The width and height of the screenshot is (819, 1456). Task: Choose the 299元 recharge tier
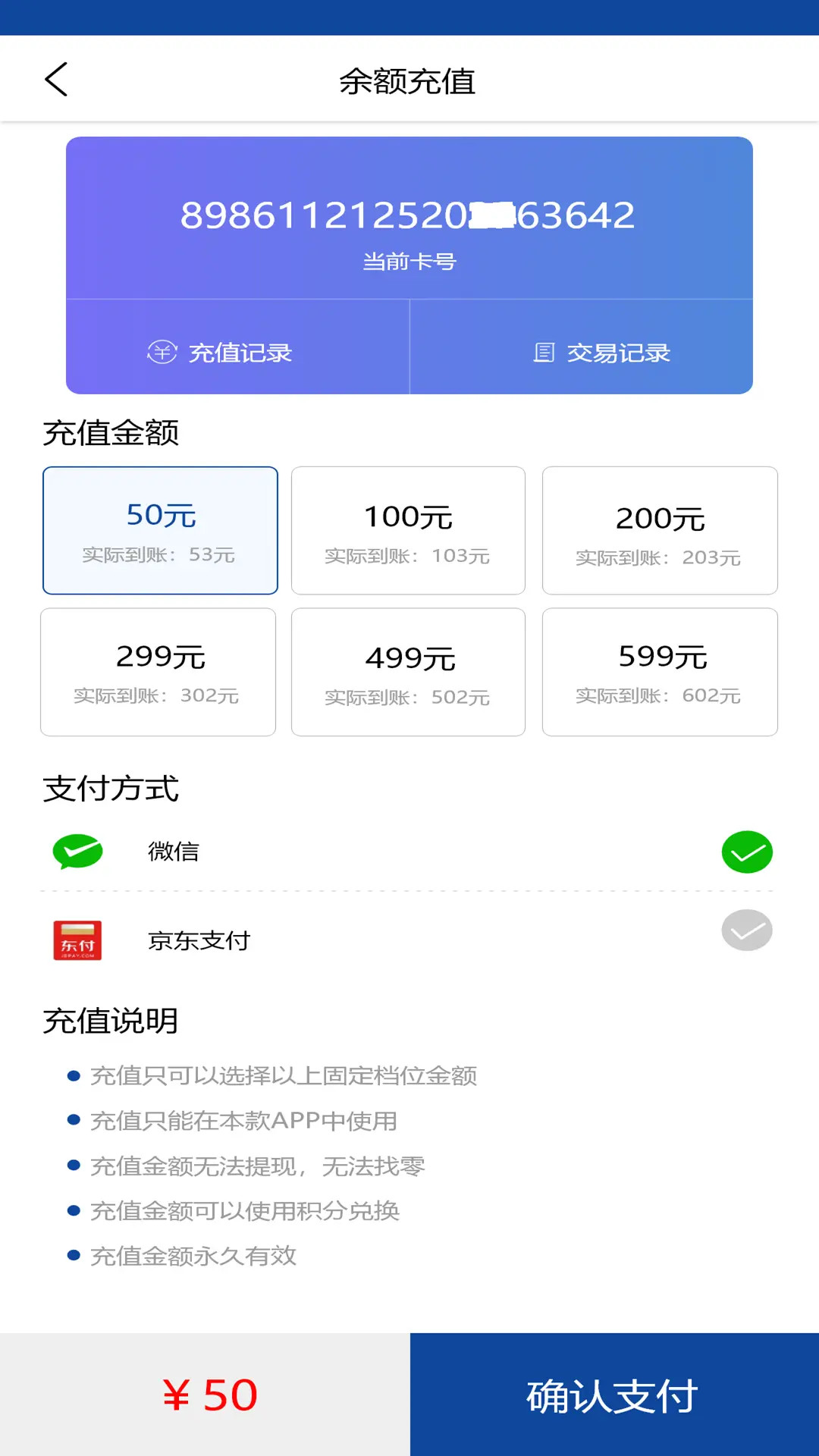[158, 672]
